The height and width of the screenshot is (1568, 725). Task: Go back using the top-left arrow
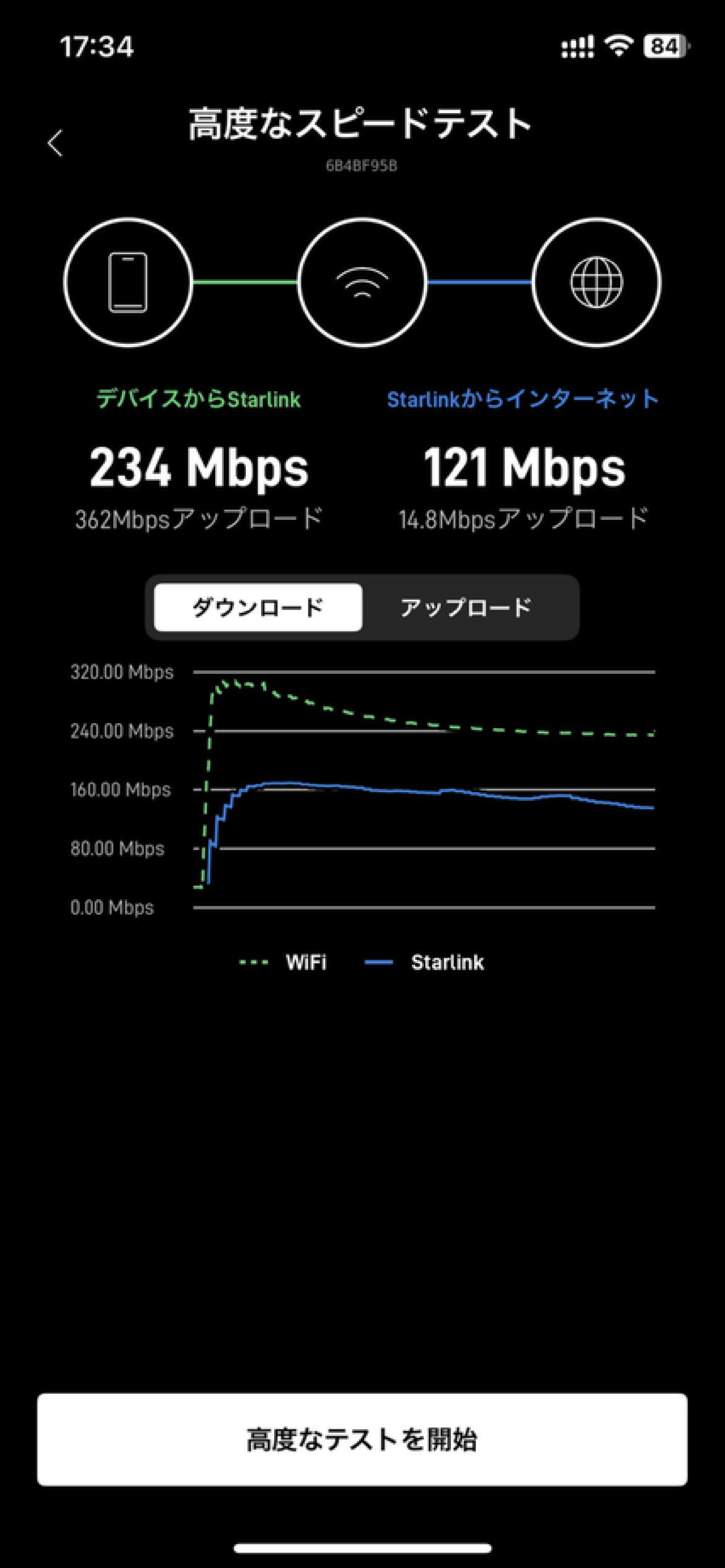coord(55,144)
